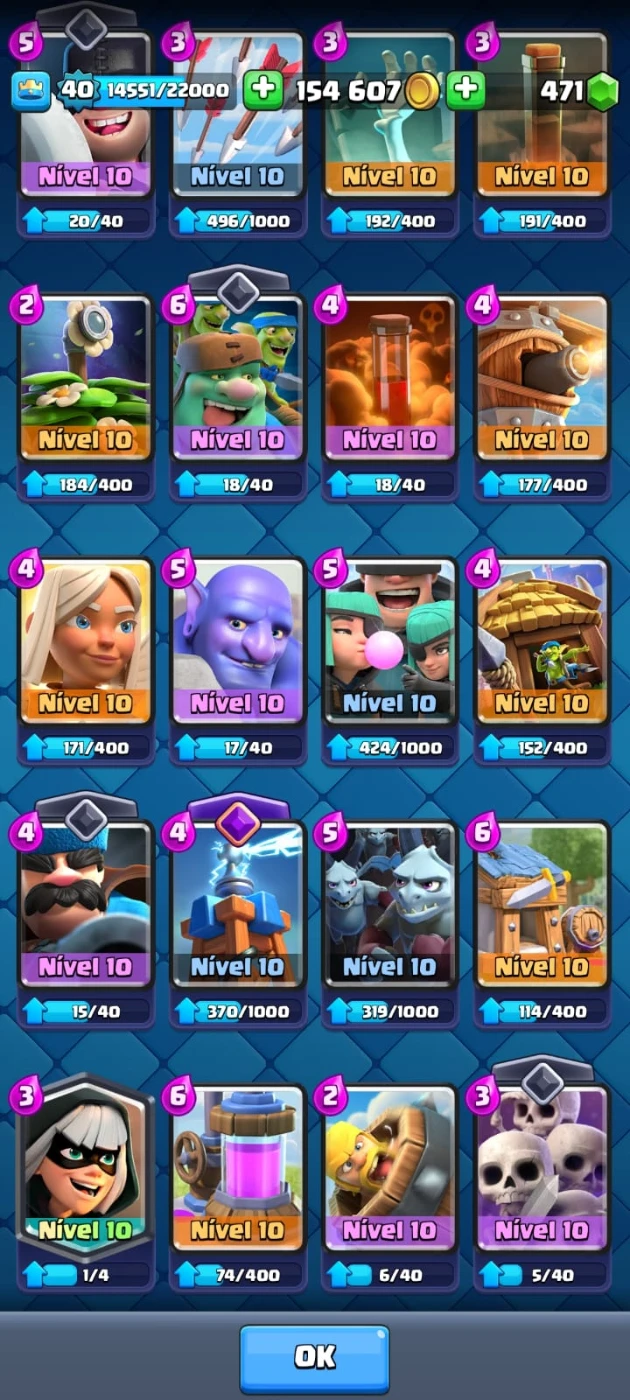The height and width of the screenshot is (1400, 630).
Task: Buy gems using the green plus button
Action: pyautogui.click(x=466, y=91)
